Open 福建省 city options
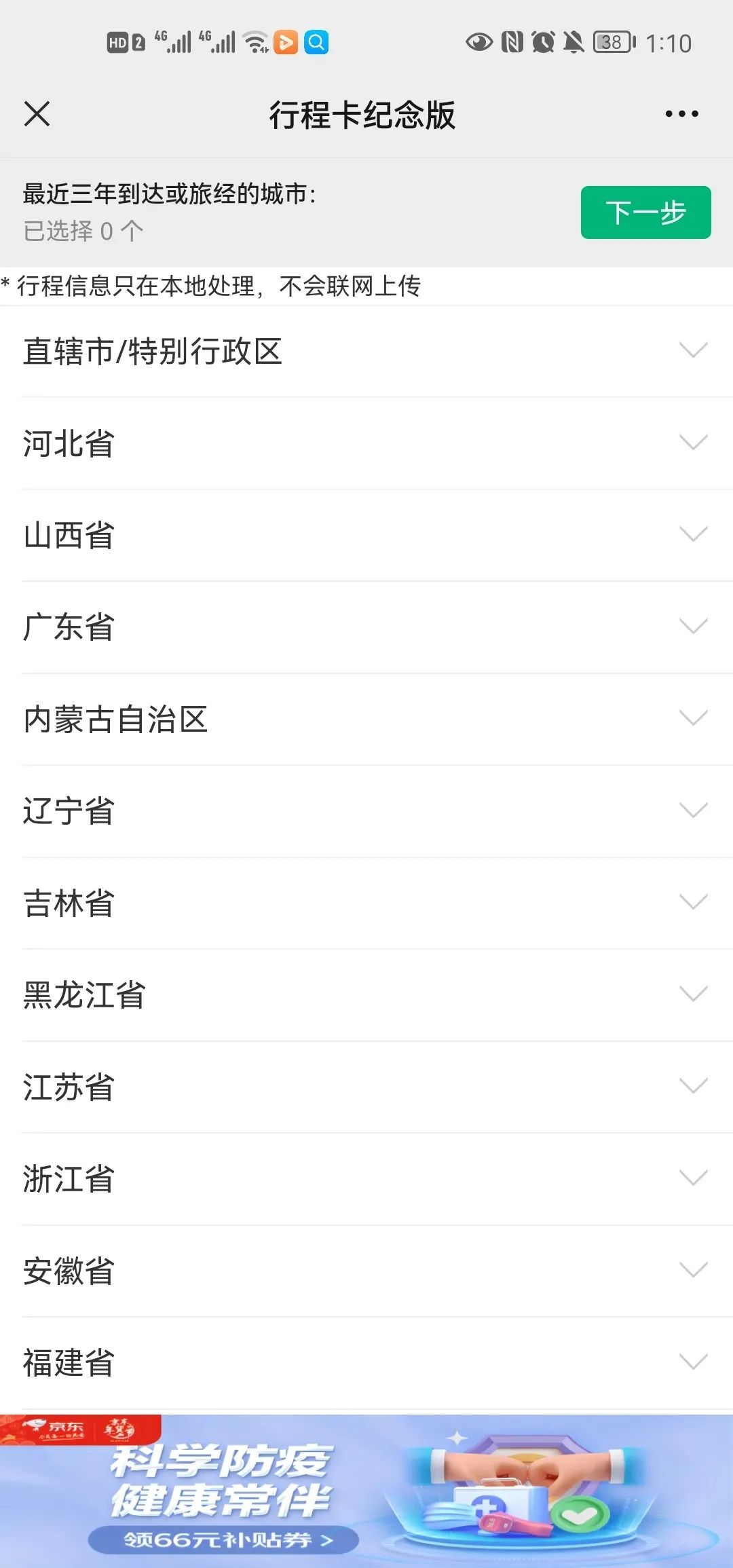 [x=366, y=1363]
